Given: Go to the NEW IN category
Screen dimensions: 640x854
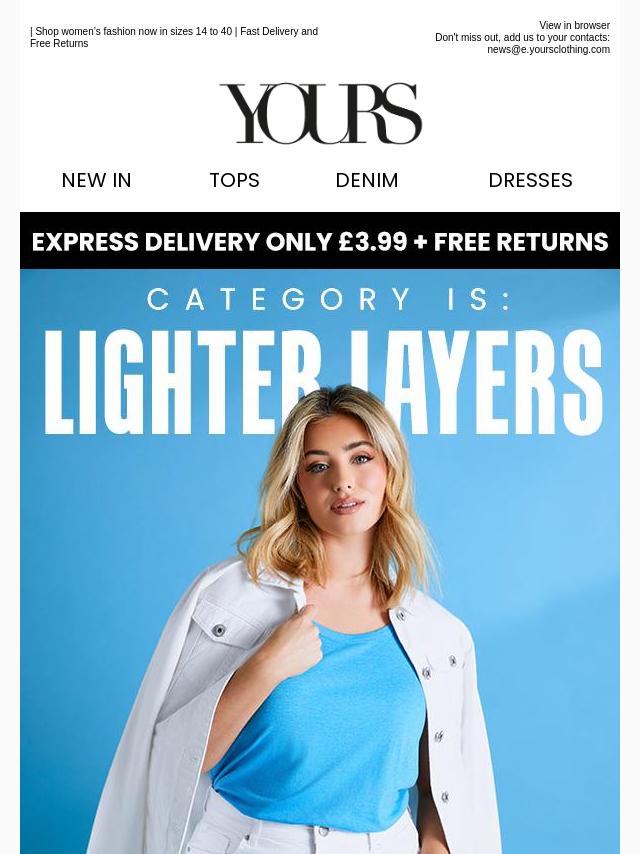Looking at the screenshot, I should (x=96, y=180).
